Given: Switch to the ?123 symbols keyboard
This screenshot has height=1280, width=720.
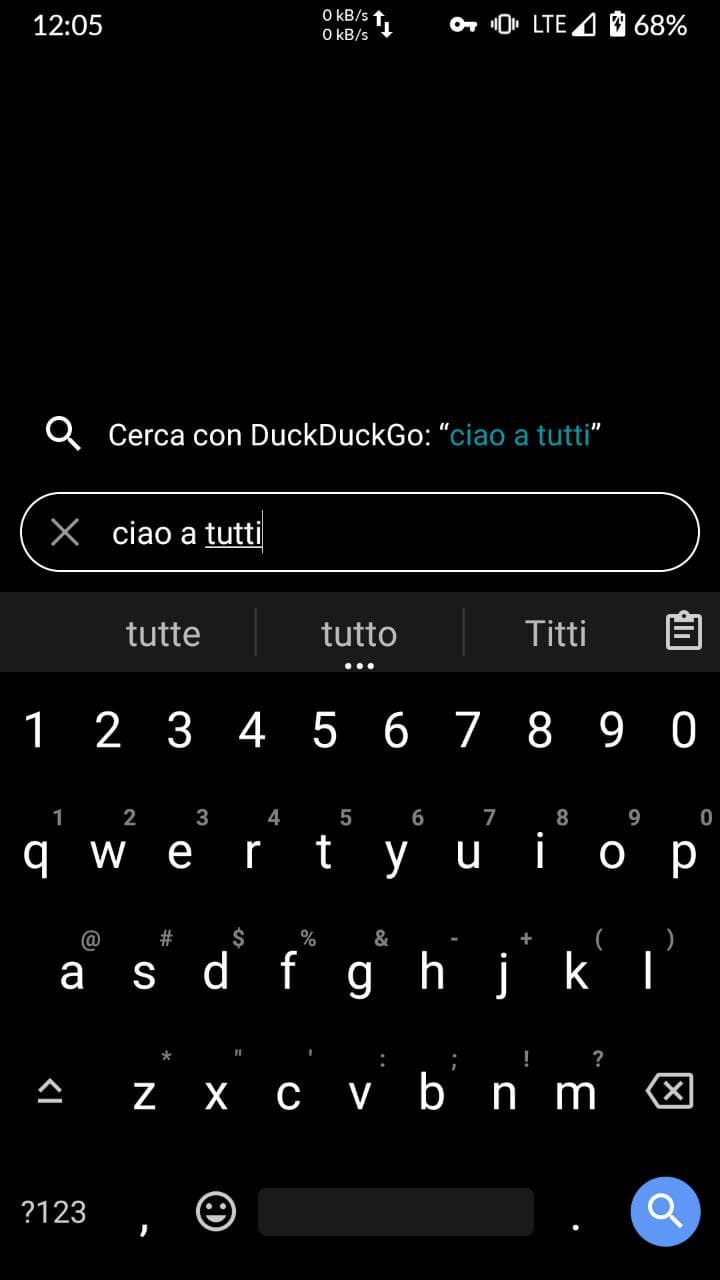Looking at the screenshot, I should (x=54, y=1212).
